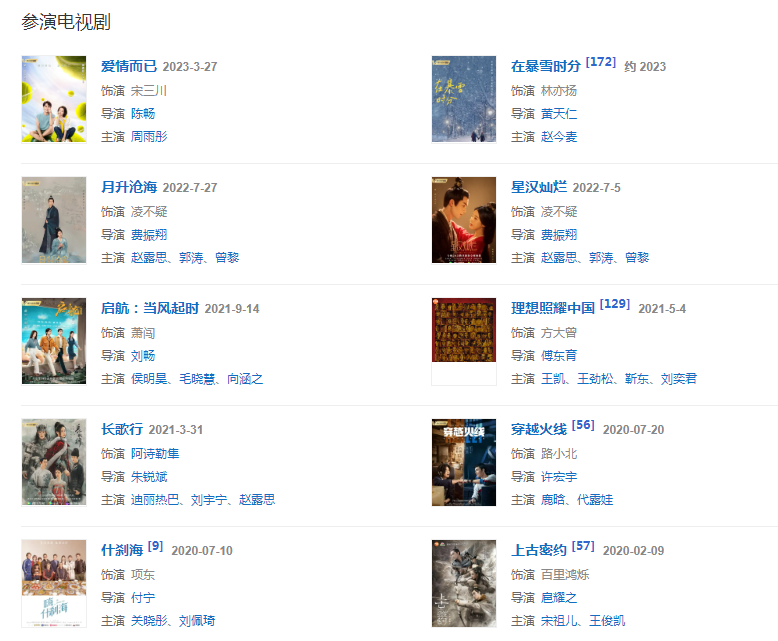This screenshot has height=641, width=778.
Task: View lead actor 关晓彤's page
Action: pyautogui.click(x=150, y=621)
